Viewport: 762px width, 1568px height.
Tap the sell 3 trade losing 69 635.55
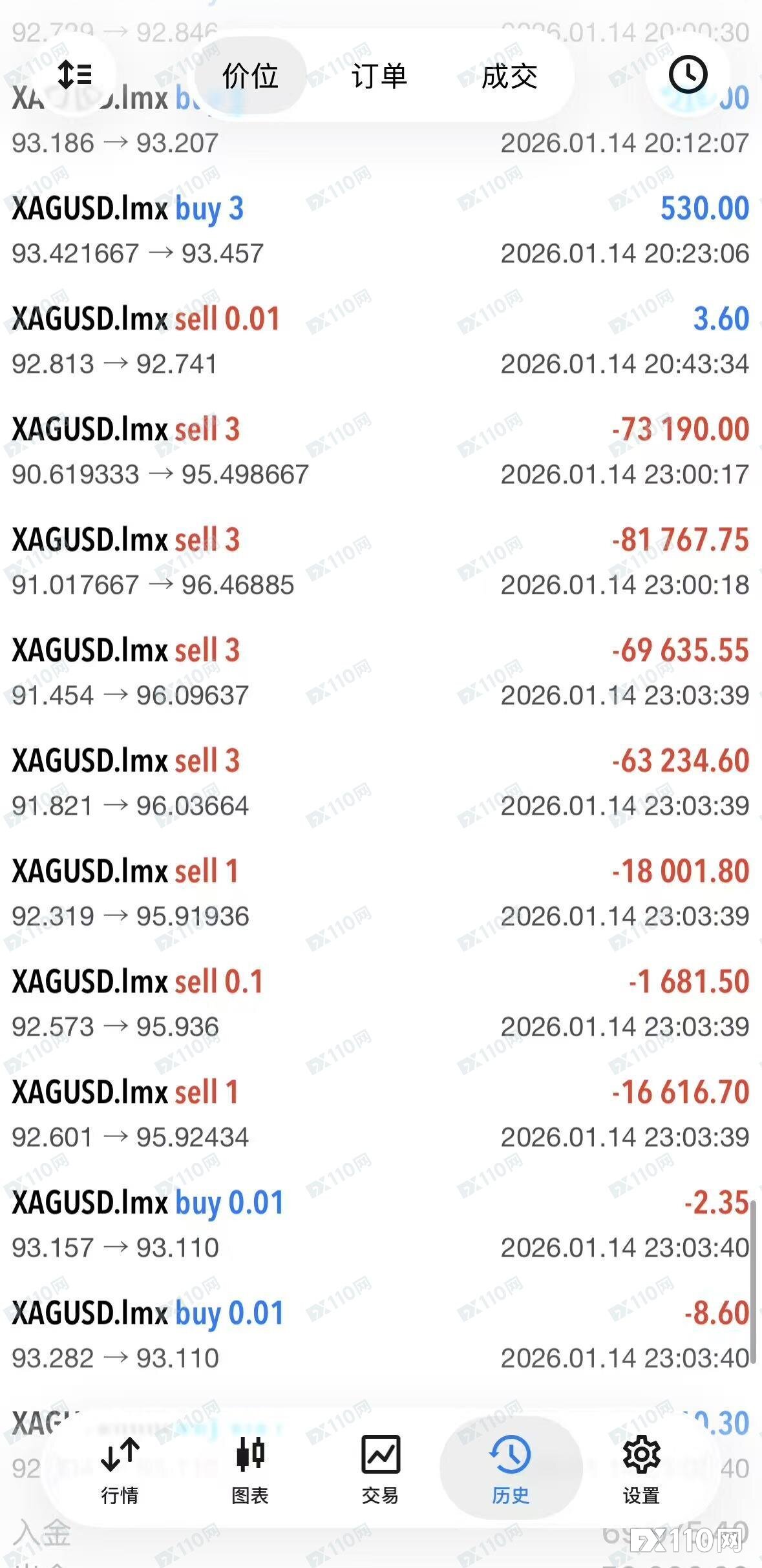(381, 671)
